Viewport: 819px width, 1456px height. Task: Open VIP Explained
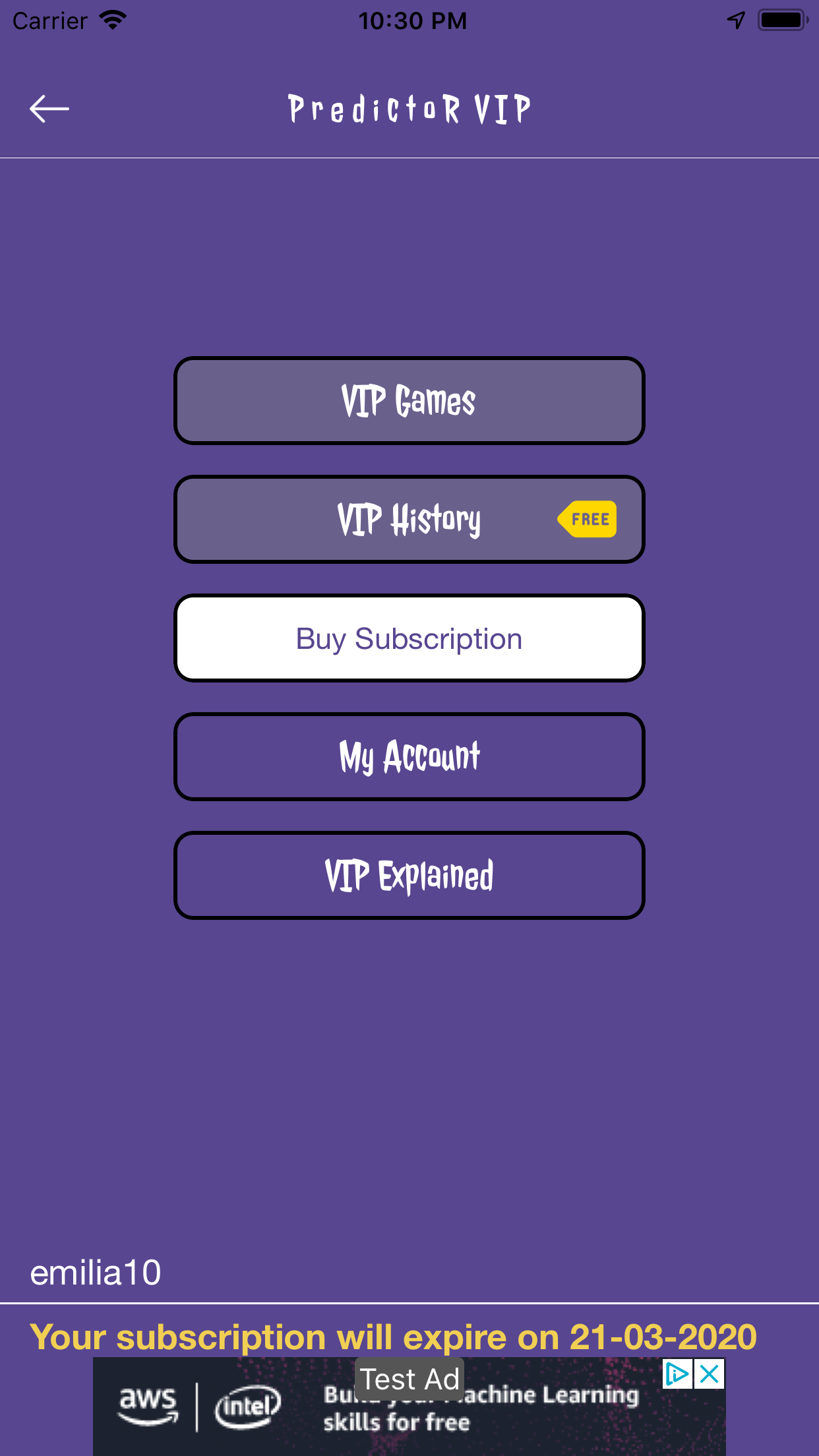[409, 875]
